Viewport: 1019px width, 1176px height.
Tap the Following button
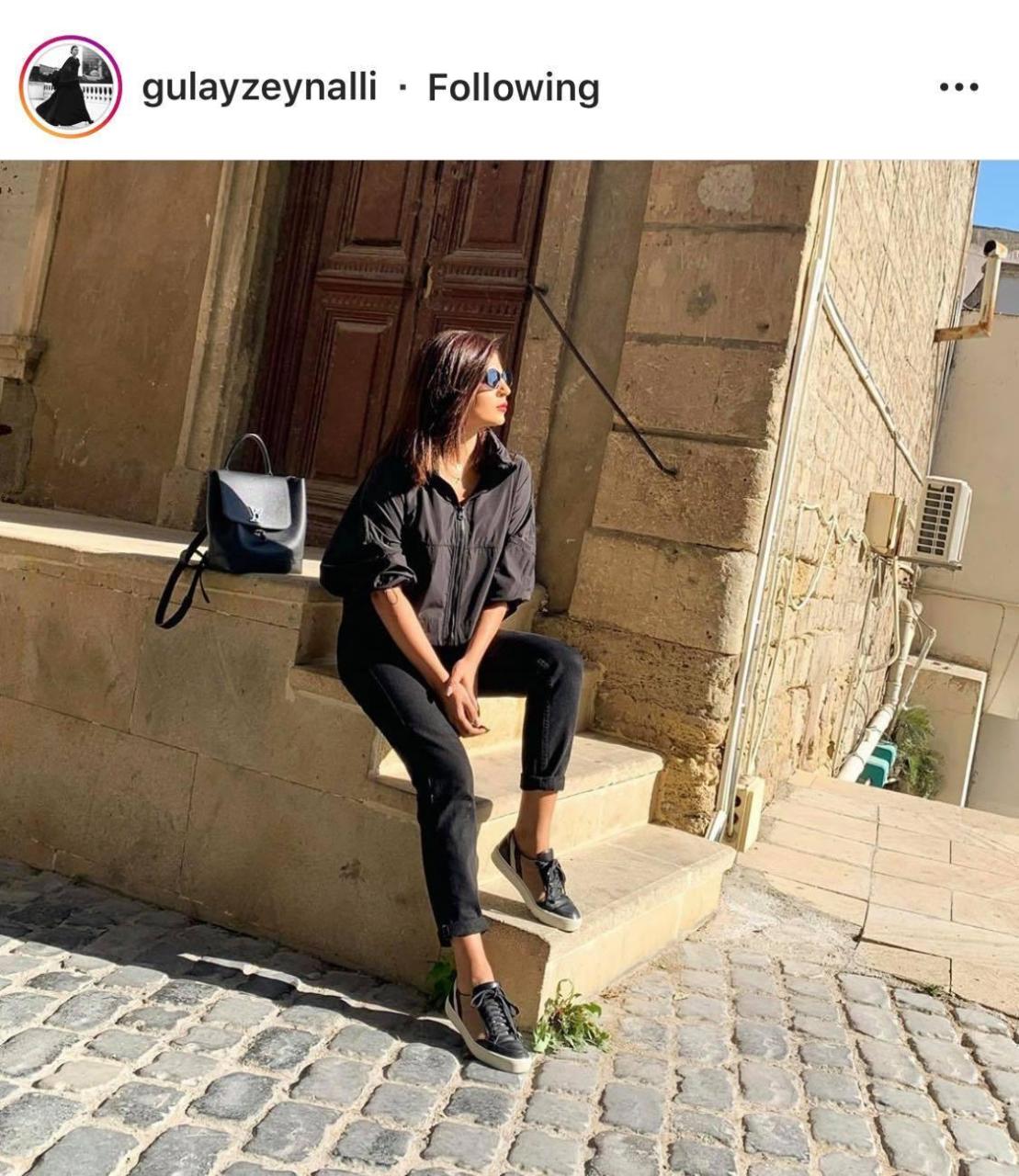point(513,88)
